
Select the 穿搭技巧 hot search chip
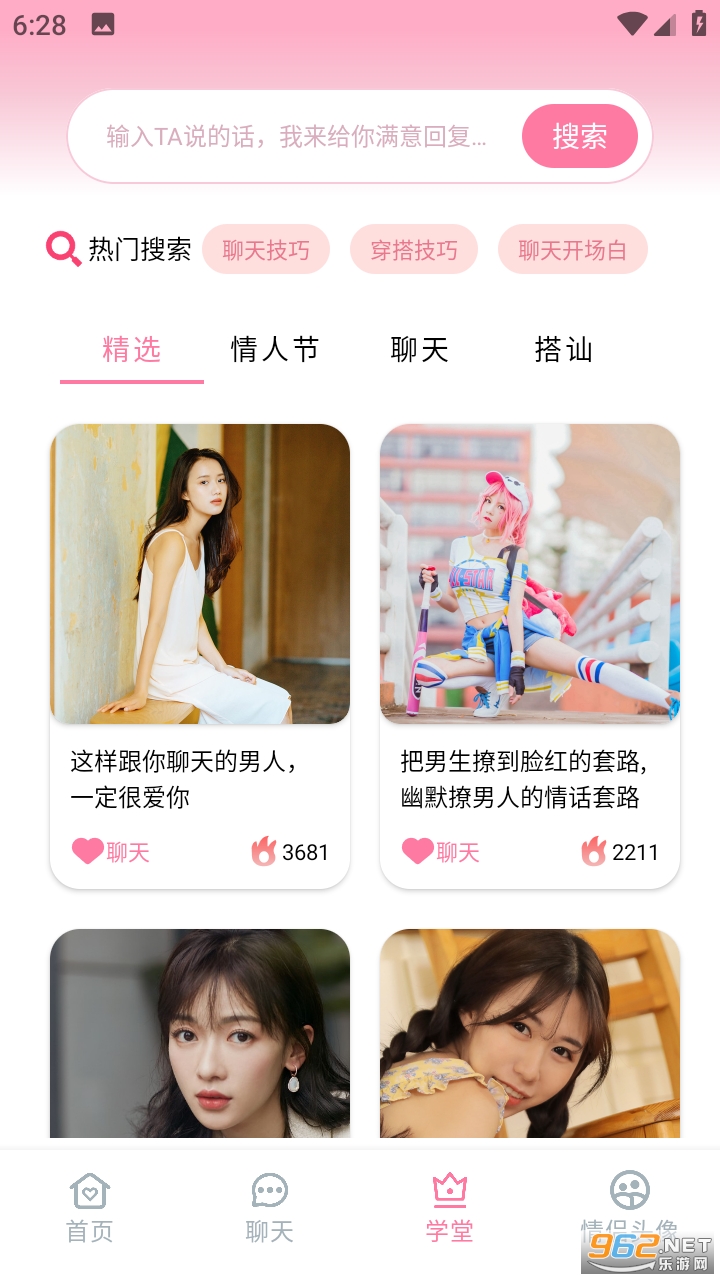coord(414,250)
